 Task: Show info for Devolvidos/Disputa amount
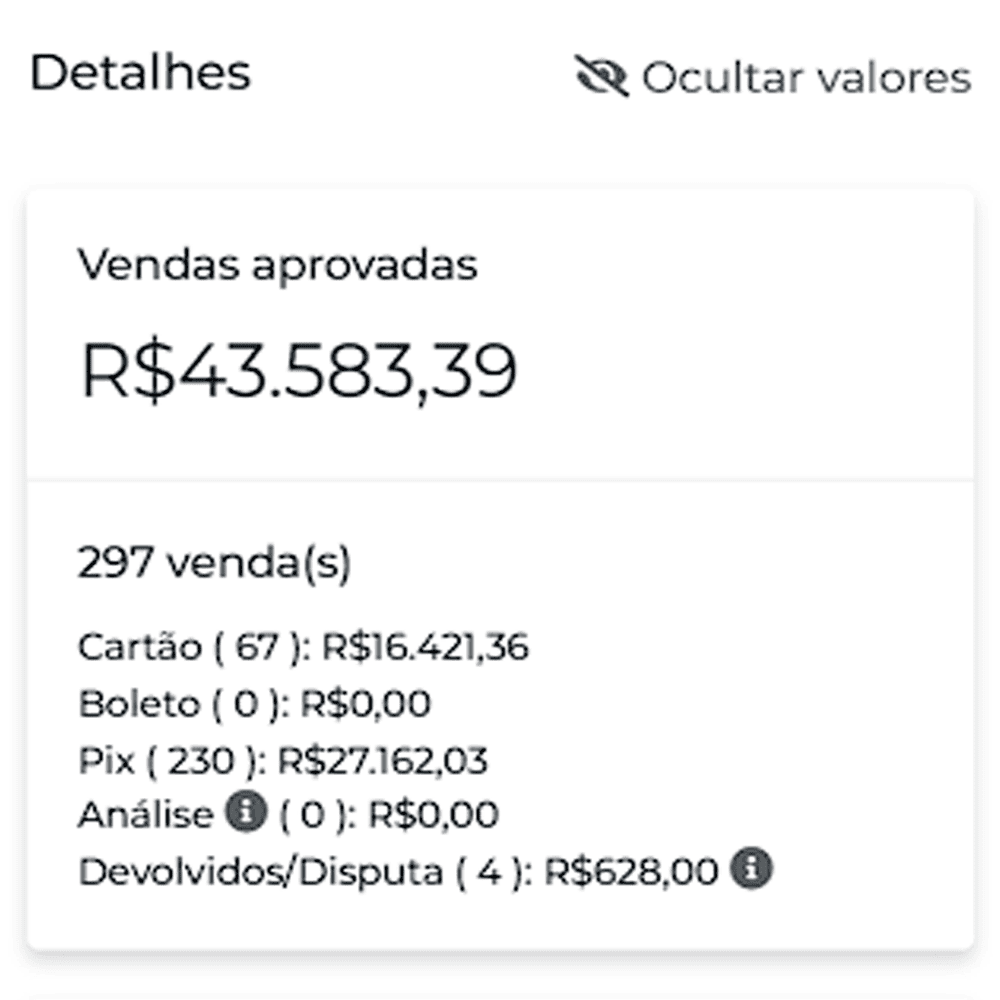coord(752,870)
